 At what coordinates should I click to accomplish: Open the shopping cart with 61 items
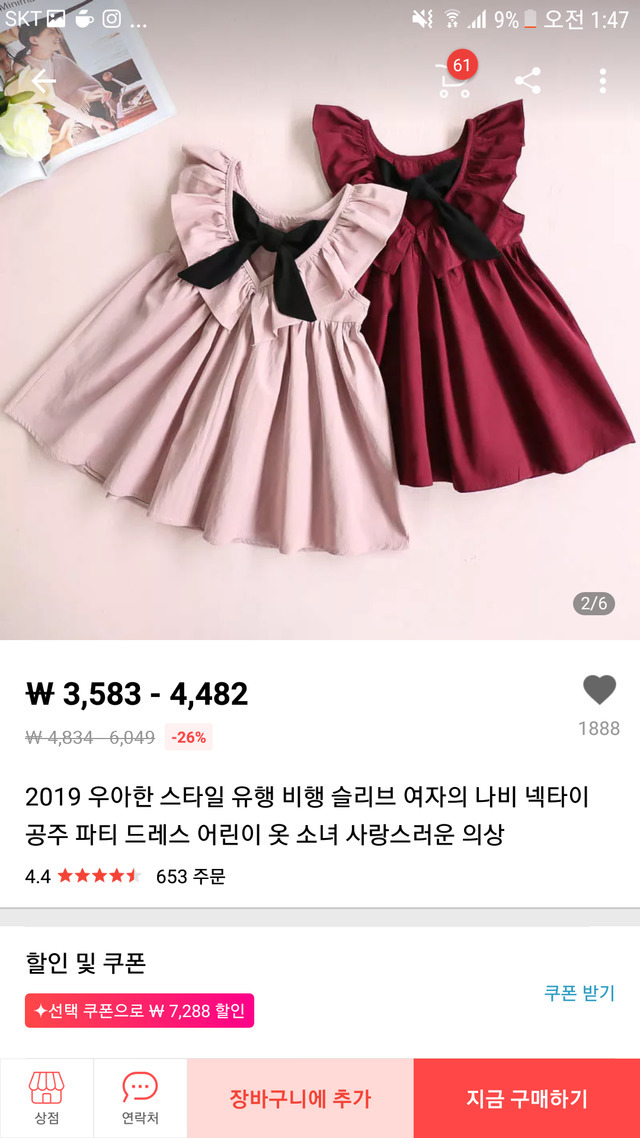point(455,80)
